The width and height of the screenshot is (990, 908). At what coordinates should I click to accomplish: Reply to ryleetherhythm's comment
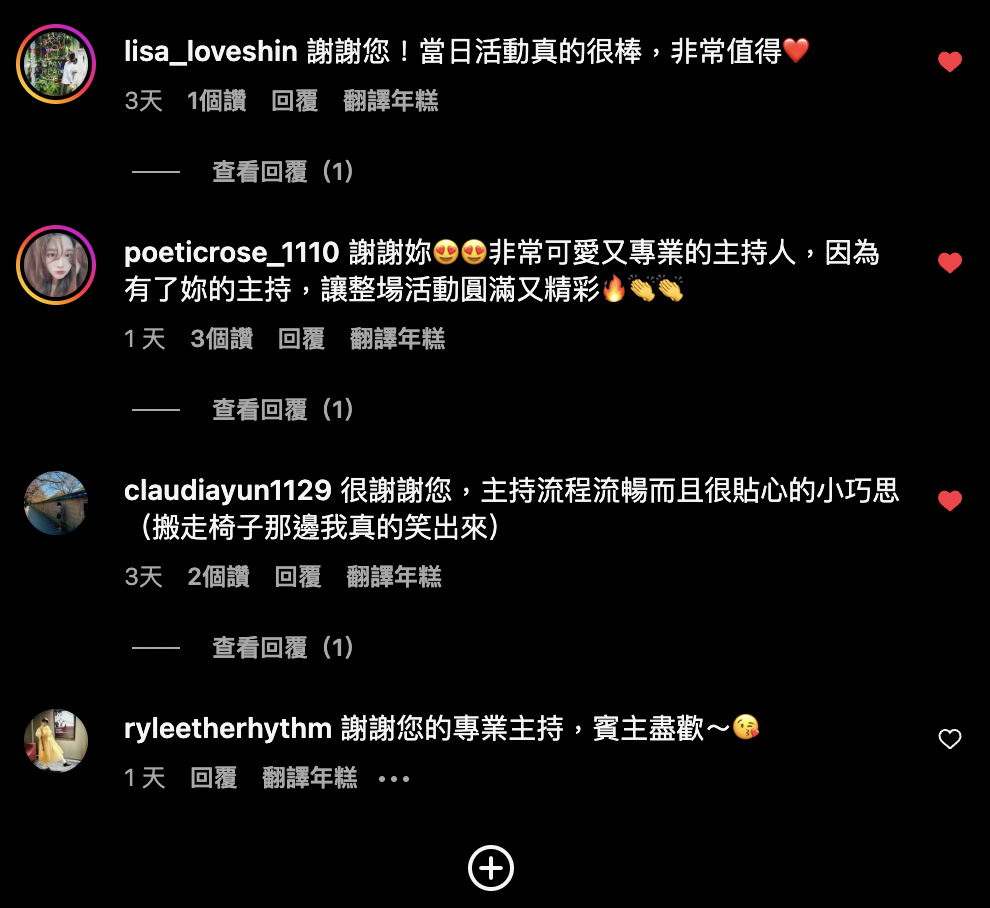[213, 778]
